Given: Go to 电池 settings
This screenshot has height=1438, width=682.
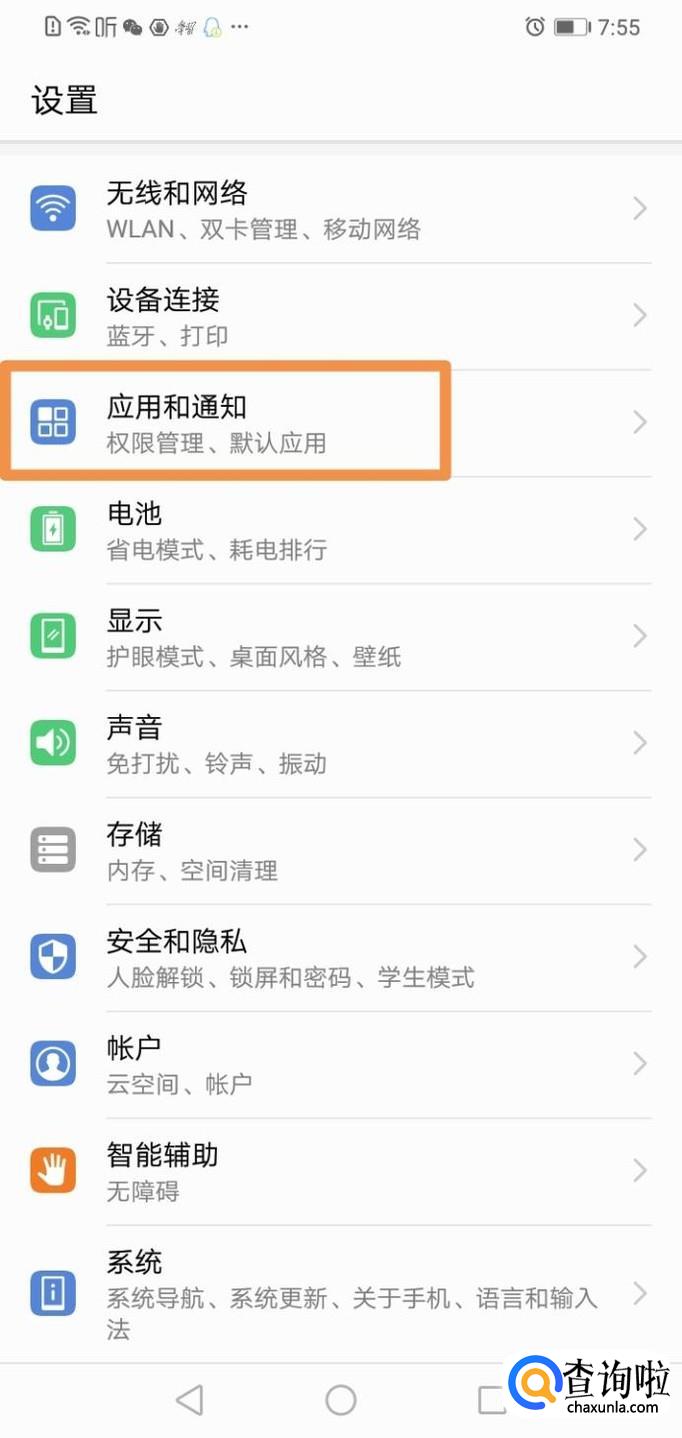Looking at the screenshot, I should coord(341,530).
